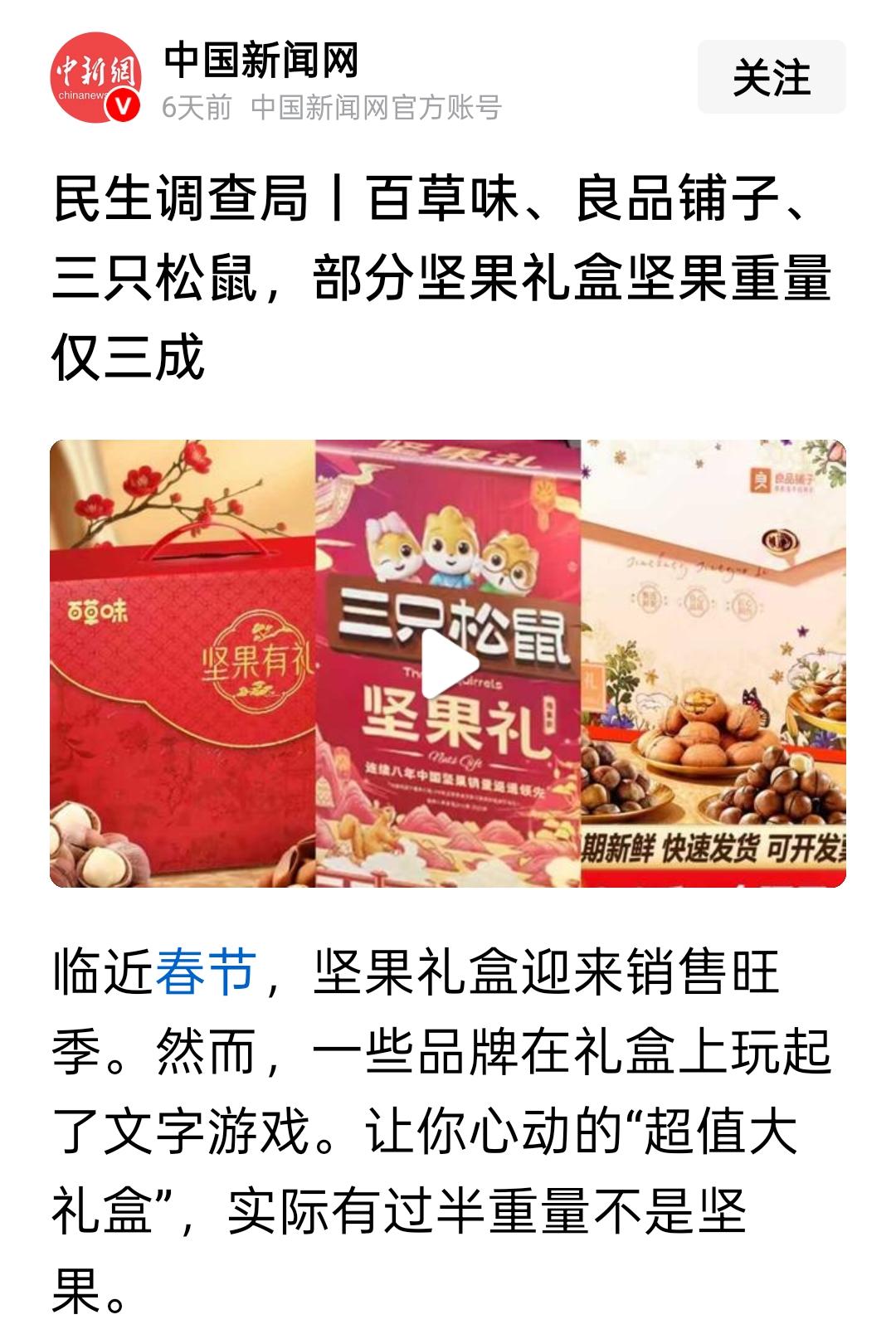This screenshot has width=896, height=1339.
Task: Click the video play button
Action: pyautogui.click(x=448, y=665)
